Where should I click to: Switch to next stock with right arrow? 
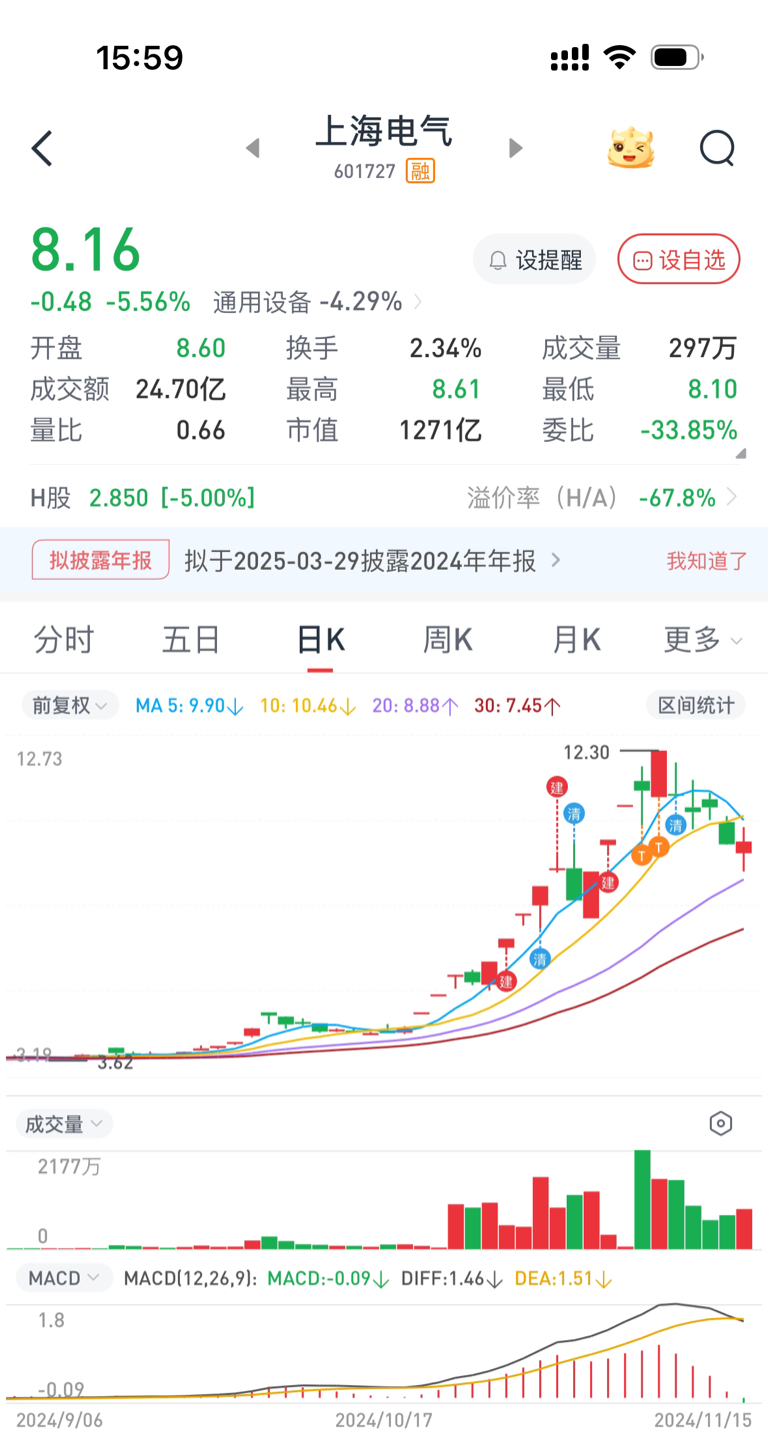tap(516, 147)
